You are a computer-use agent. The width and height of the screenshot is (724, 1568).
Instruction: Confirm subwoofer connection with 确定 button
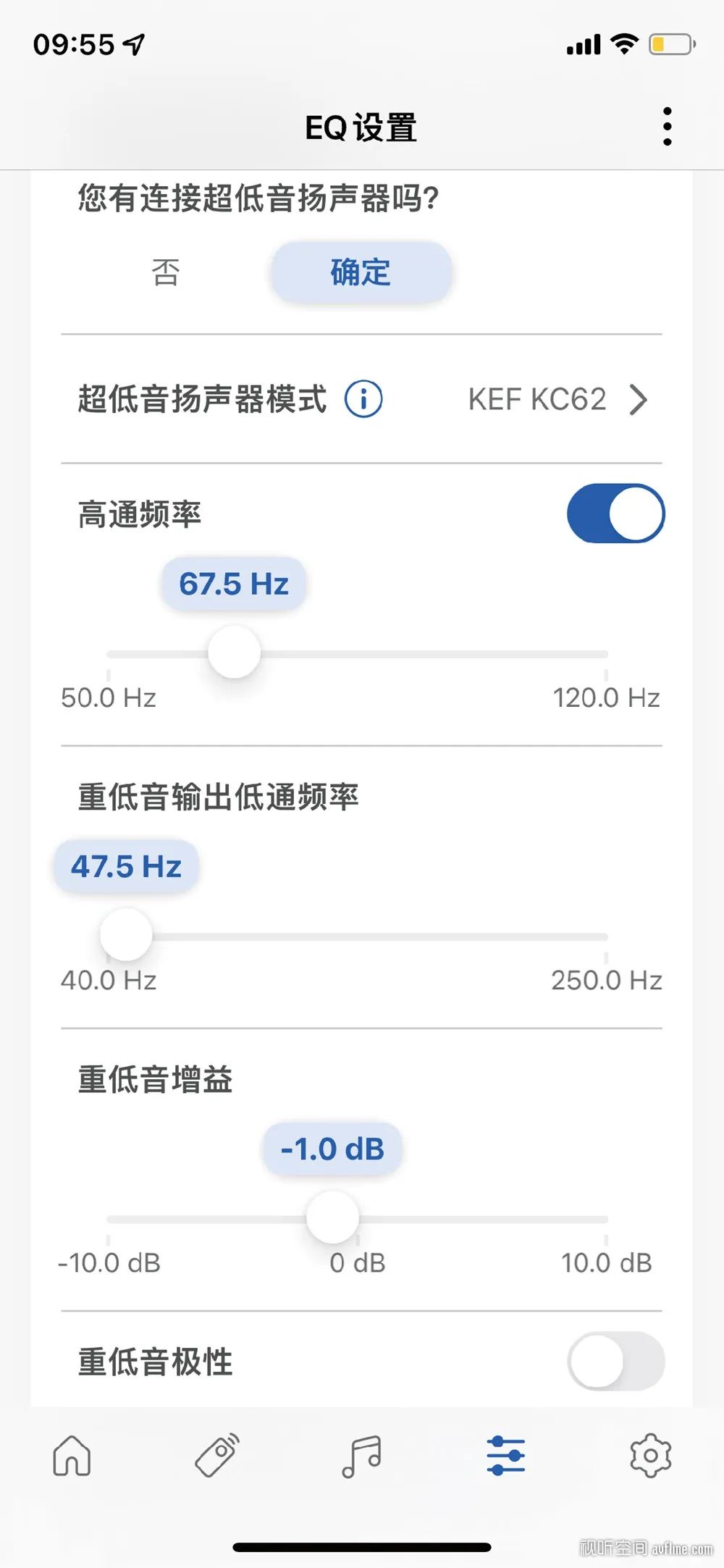click(360, 272)
